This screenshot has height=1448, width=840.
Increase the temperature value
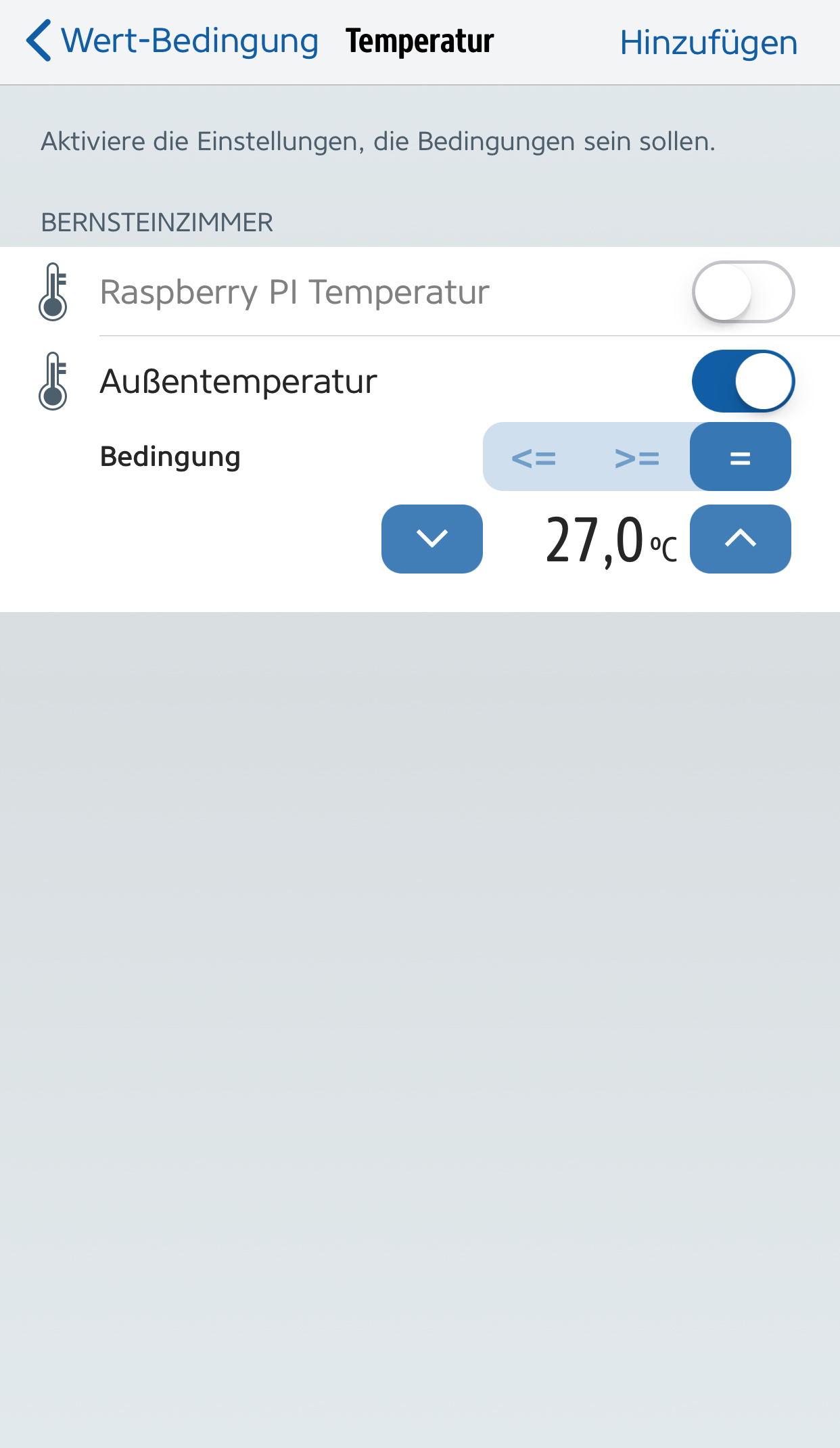pos(740,539)
